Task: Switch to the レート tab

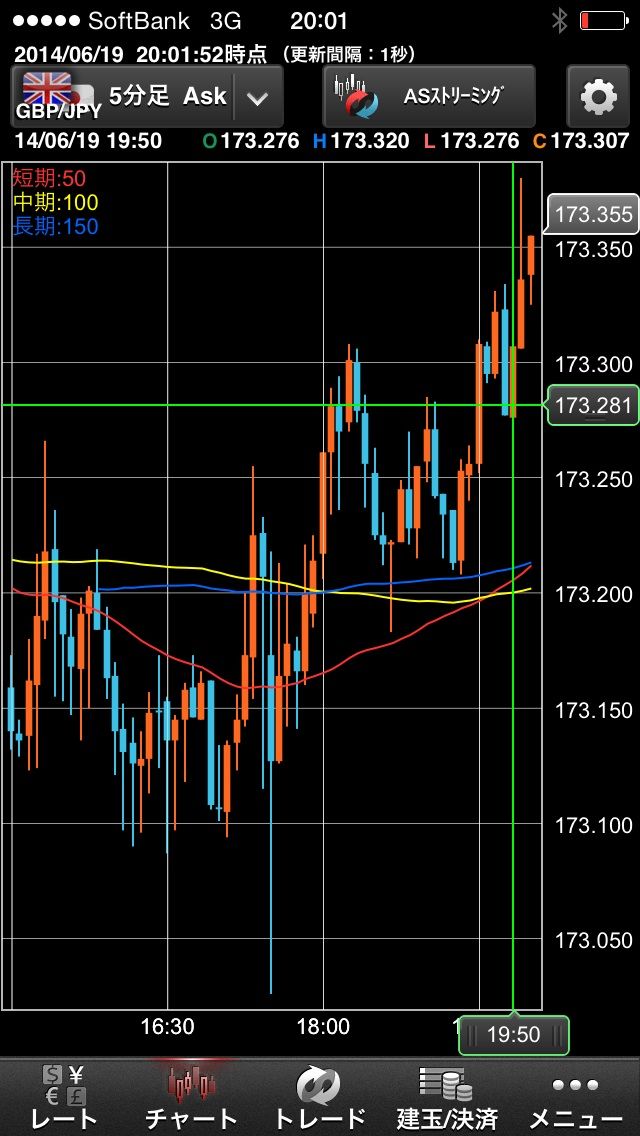Action: pos(64,1096)
